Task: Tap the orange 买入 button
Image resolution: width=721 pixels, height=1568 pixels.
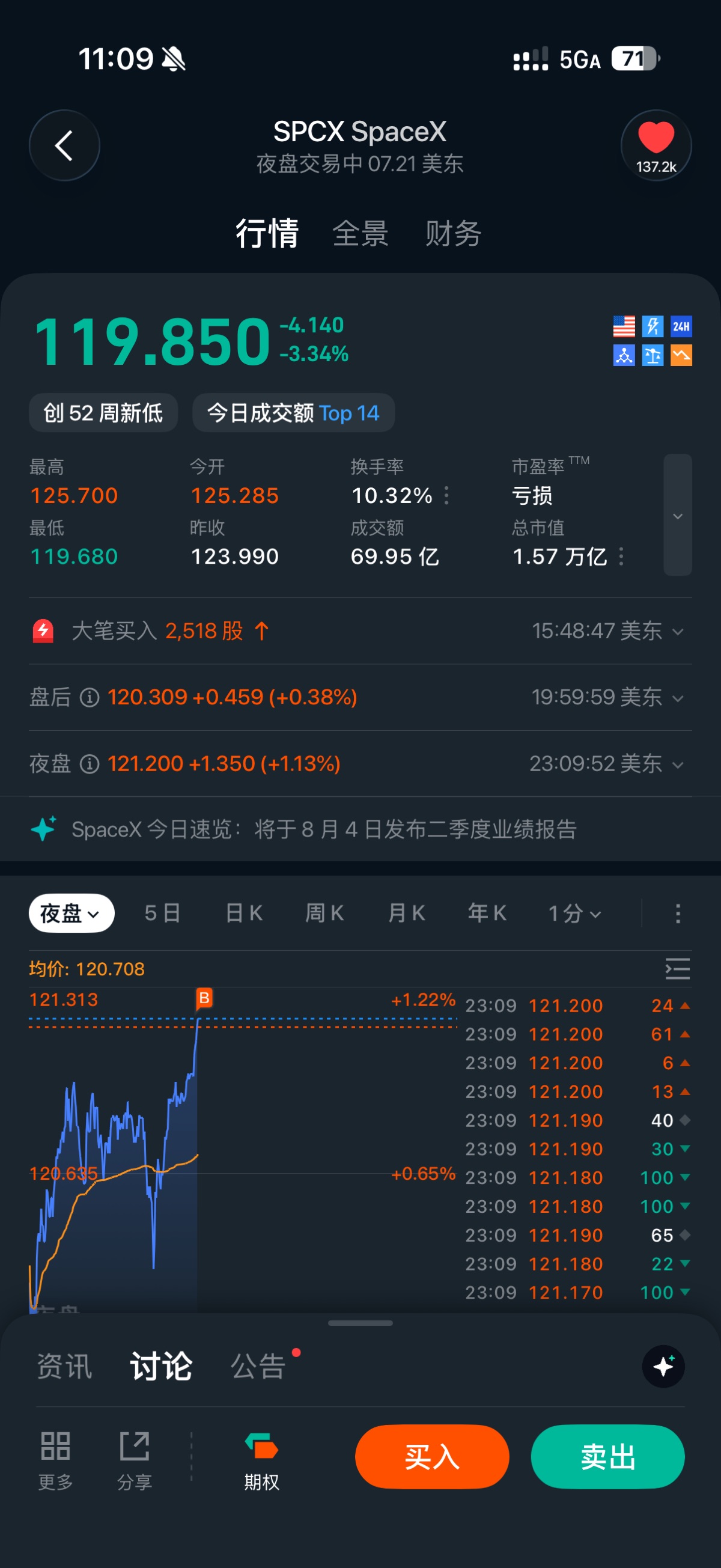Action: (432, 1457)
